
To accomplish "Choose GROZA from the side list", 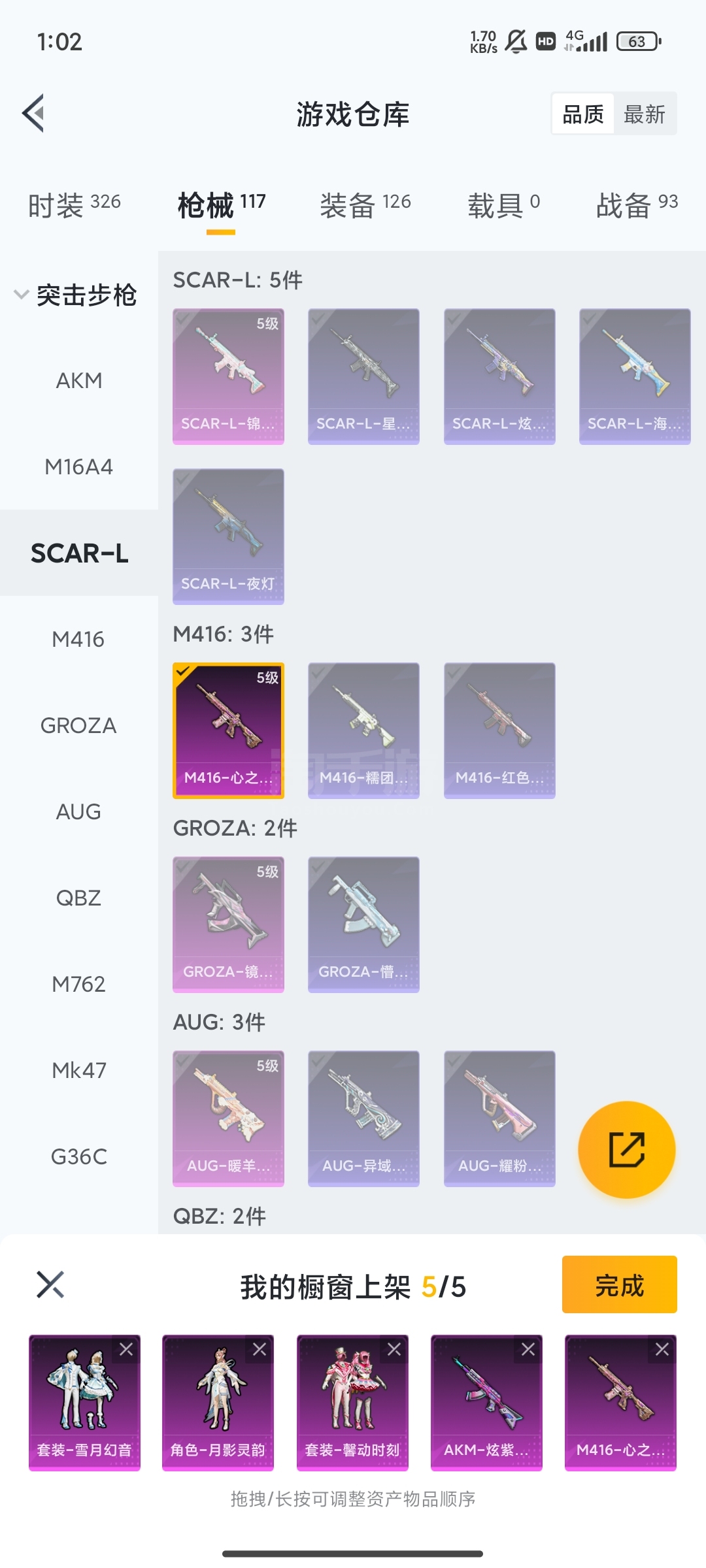I will [79, 725].
